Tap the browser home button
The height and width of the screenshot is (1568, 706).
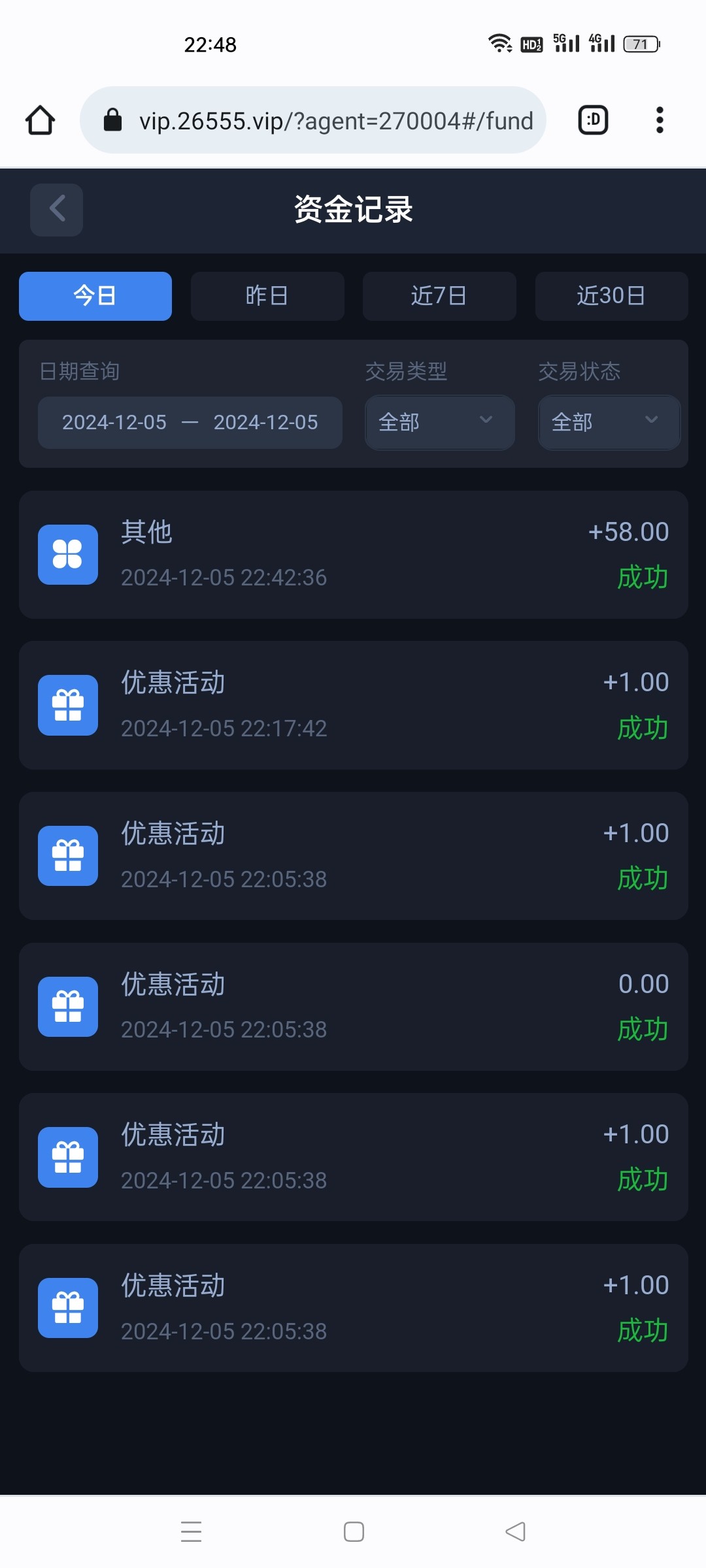point(40,120)
